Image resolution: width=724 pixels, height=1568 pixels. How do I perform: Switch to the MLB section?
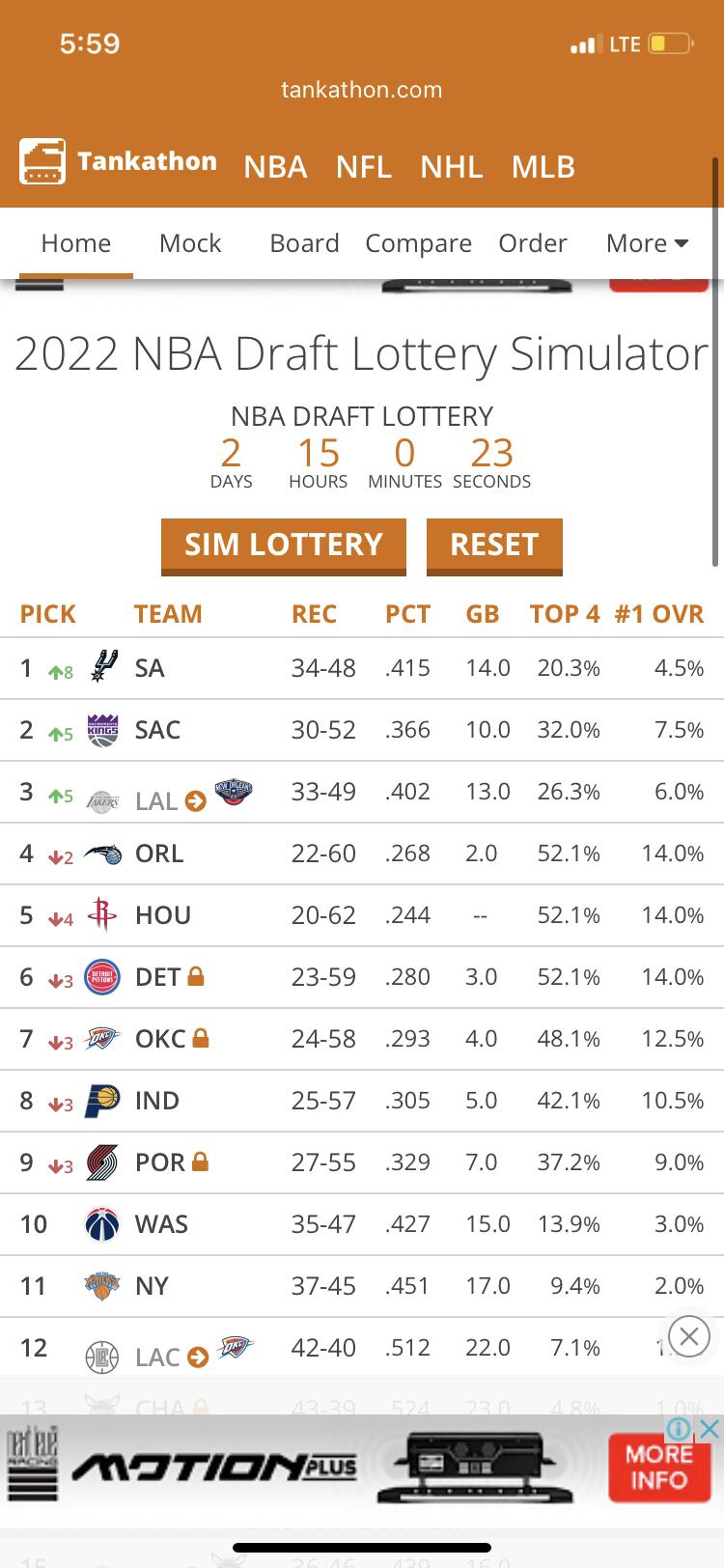(543, 167)
